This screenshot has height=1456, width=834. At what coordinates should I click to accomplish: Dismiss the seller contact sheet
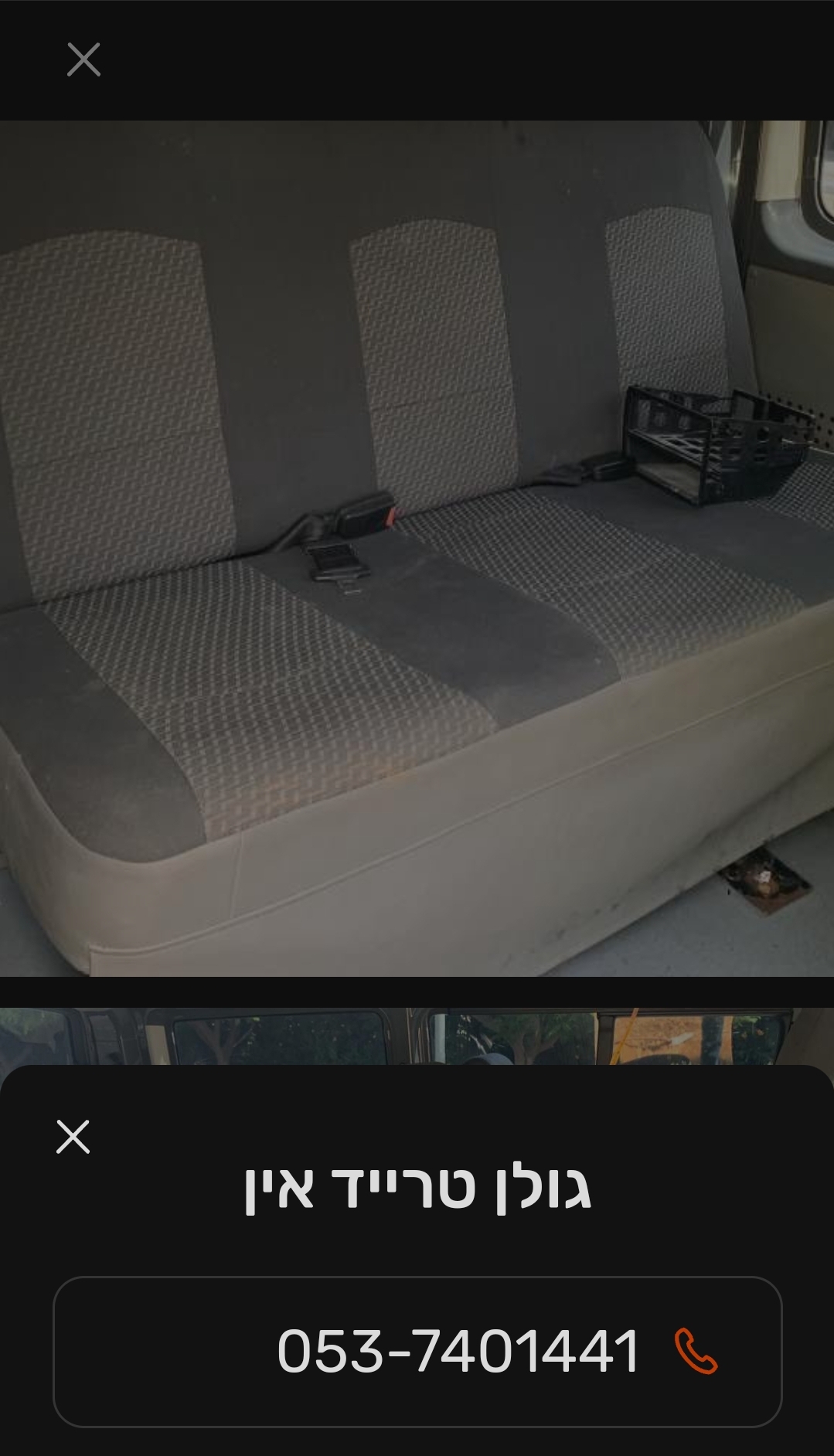73,1137
